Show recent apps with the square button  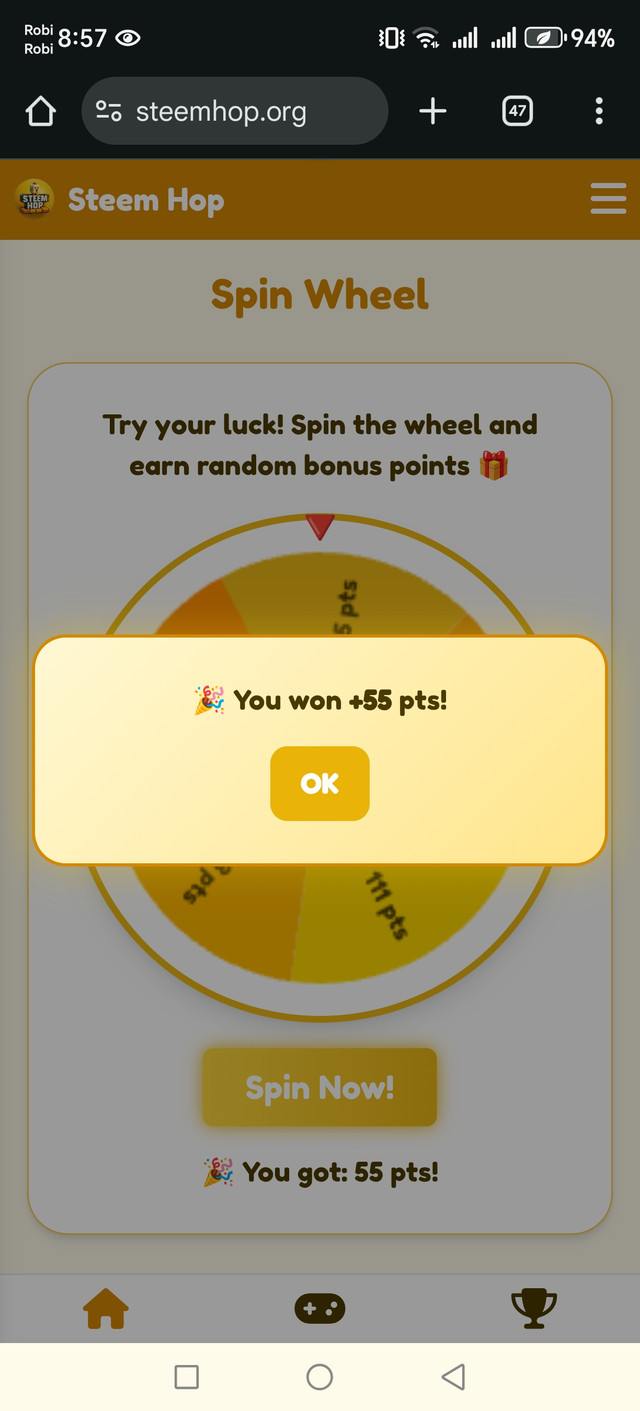(186, 1377)
